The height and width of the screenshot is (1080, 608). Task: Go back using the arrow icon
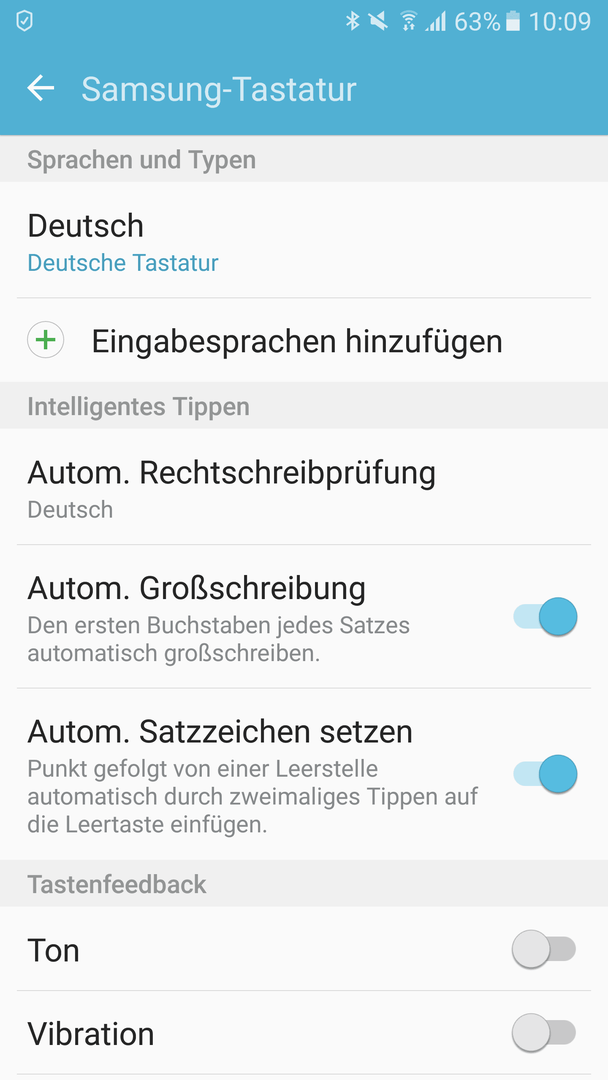pyautogui.click(x=41, y=88)
